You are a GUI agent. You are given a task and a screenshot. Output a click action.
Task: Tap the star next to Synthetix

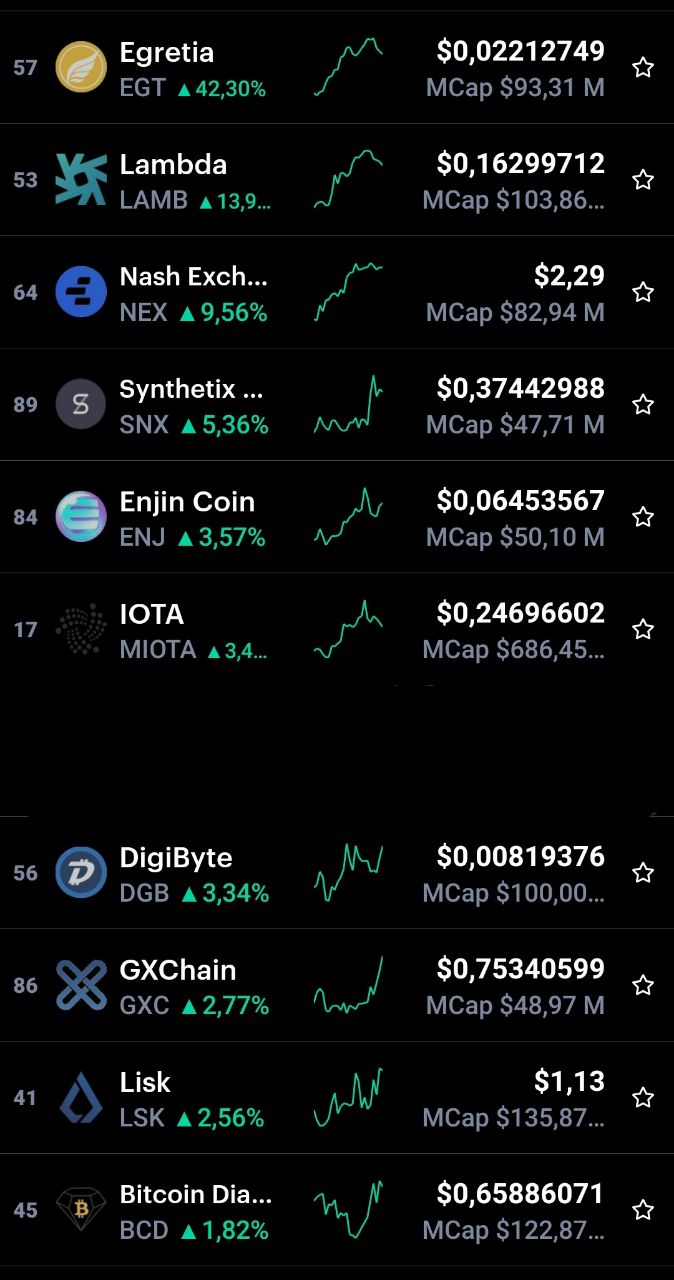(x=643, y=404)
